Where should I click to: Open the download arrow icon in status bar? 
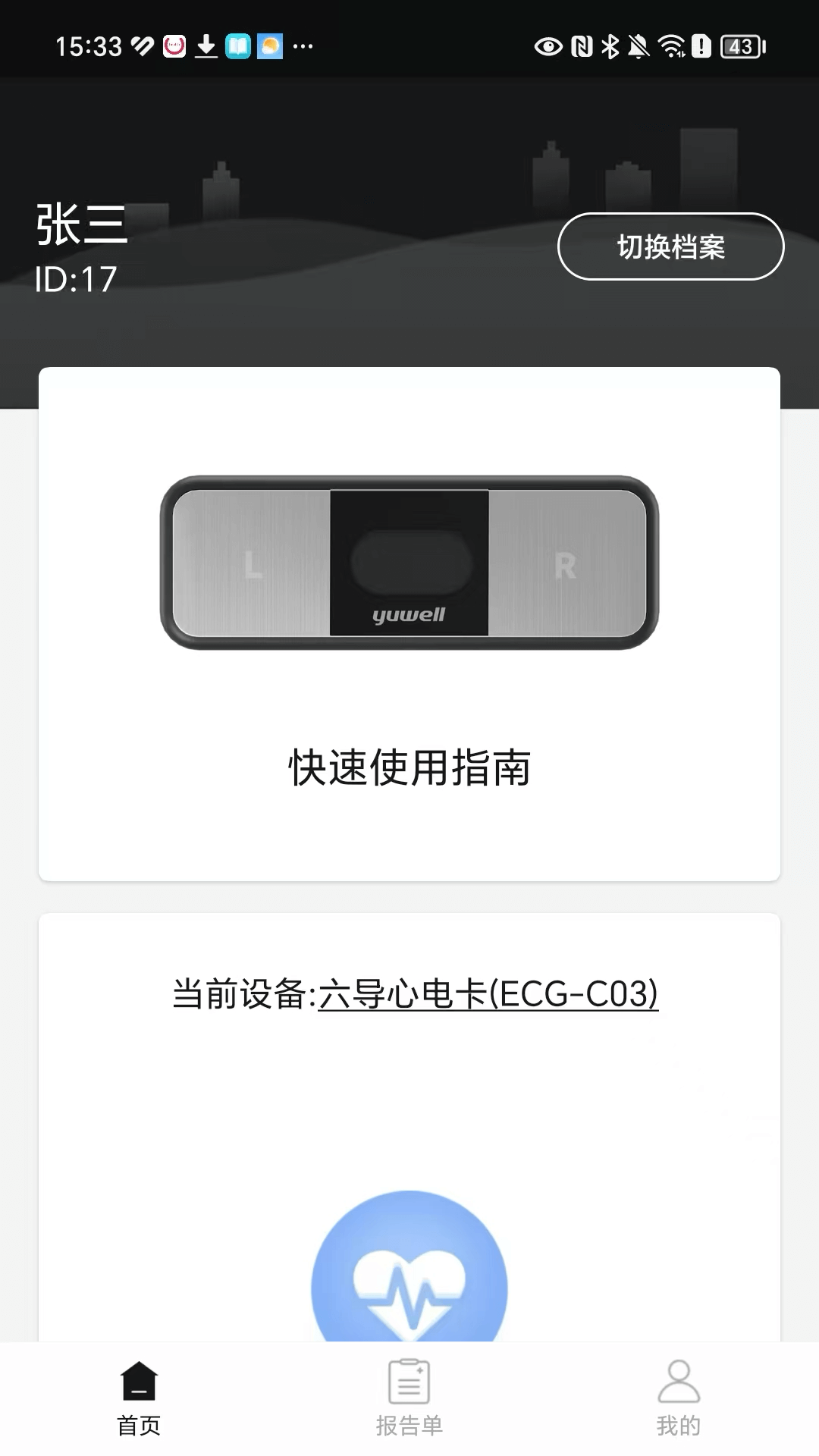coord(206,45)
